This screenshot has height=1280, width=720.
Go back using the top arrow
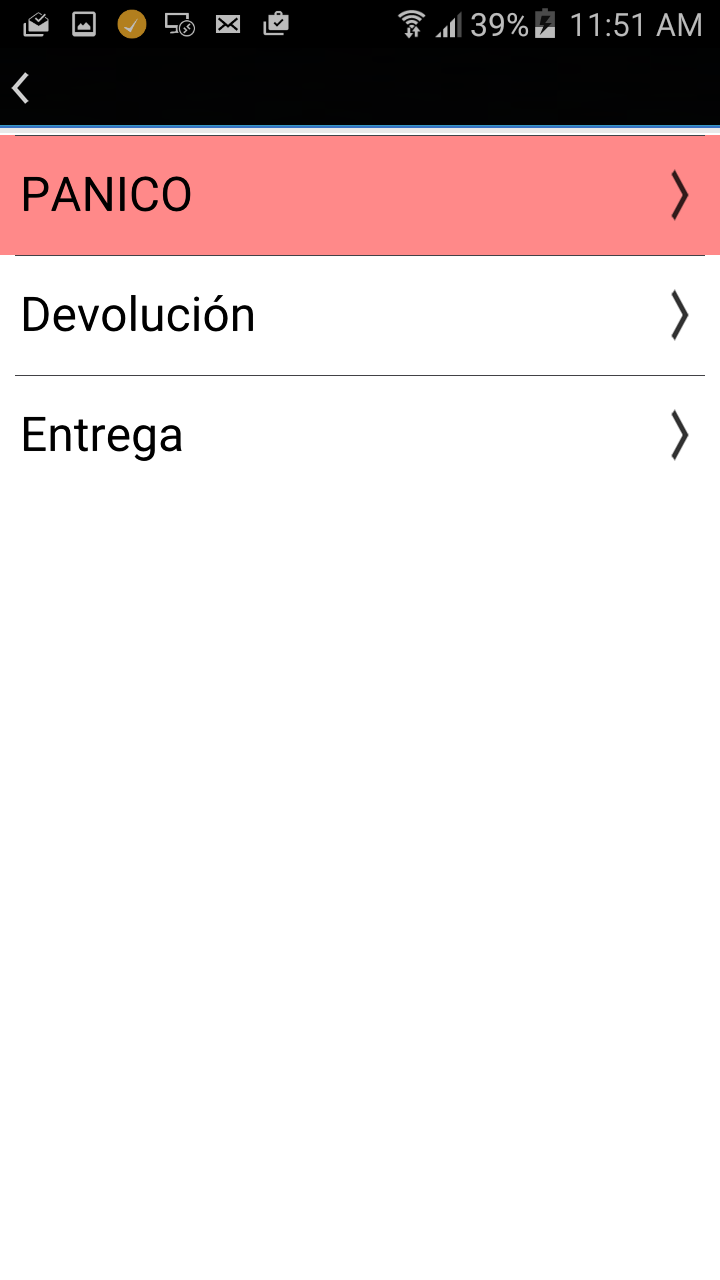21,88
